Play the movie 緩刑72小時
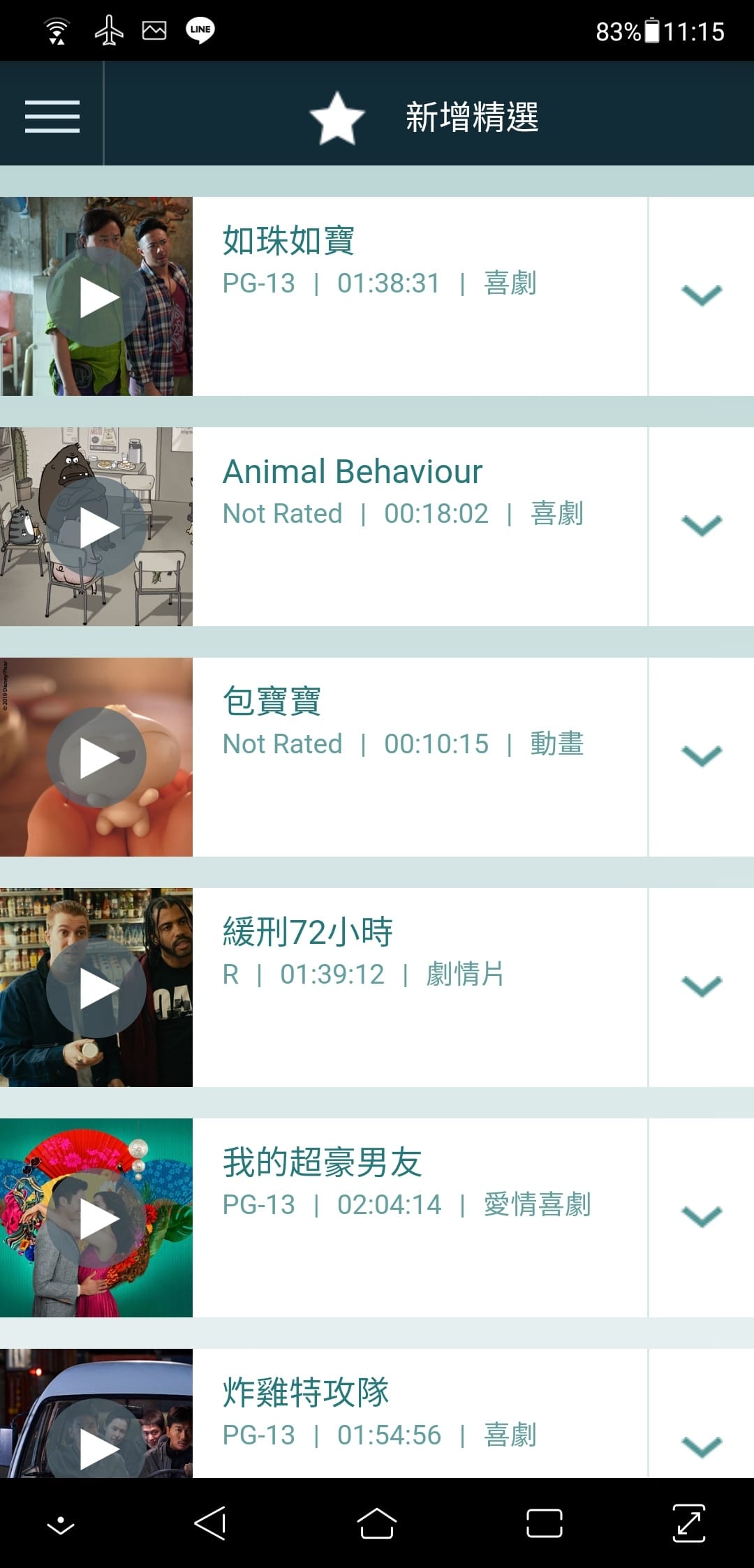Image resolution: width=754 pixels, height=1568 pixels. [x=96, y=988]
